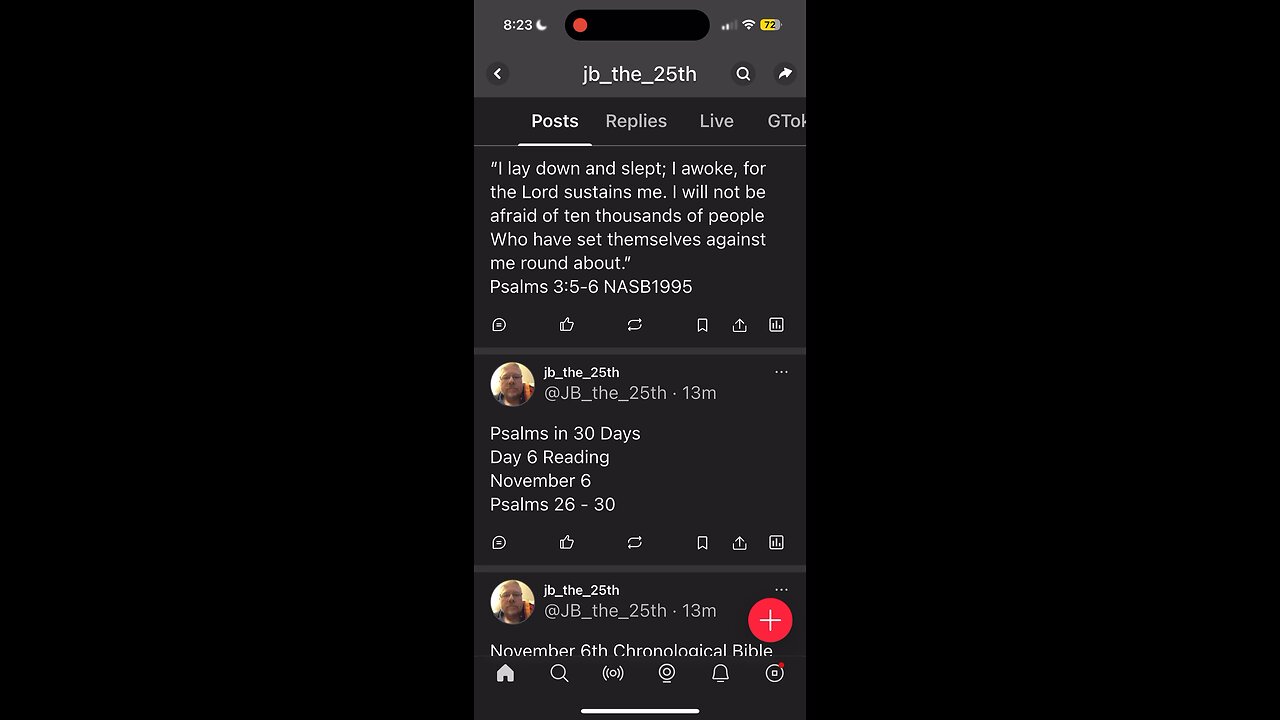
Task: Like the Psalms 3:5-6 post
Action: (567, 325)
